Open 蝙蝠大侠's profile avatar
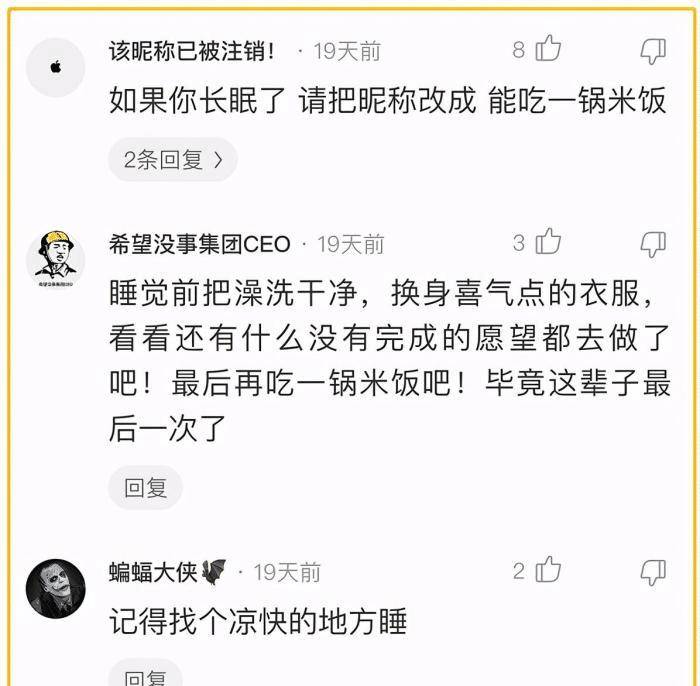Screen dimensions: 700x686 coord(56,588)
